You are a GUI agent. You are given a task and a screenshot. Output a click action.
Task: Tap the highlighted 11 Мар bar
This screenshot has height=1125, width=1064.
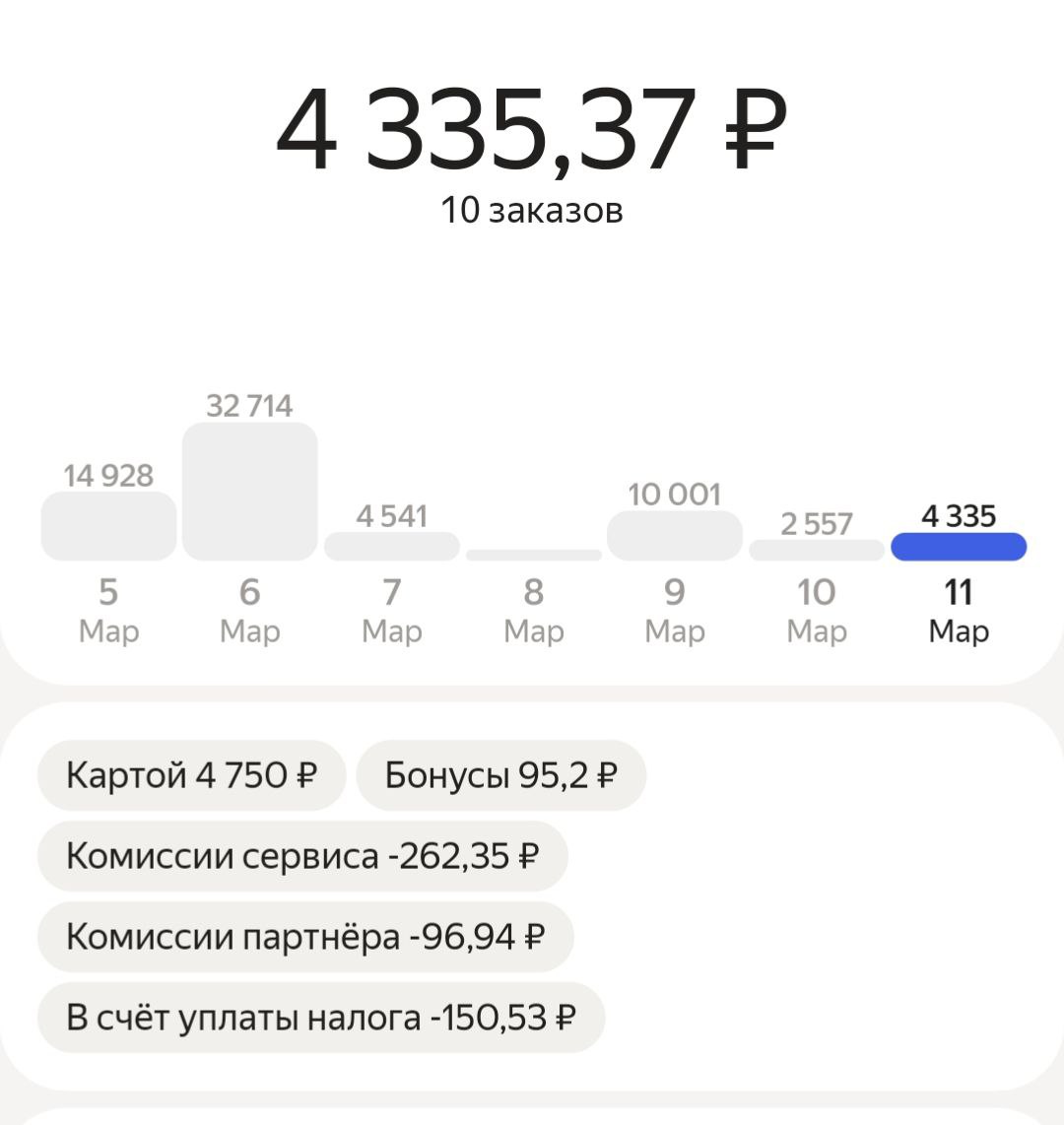959,547
